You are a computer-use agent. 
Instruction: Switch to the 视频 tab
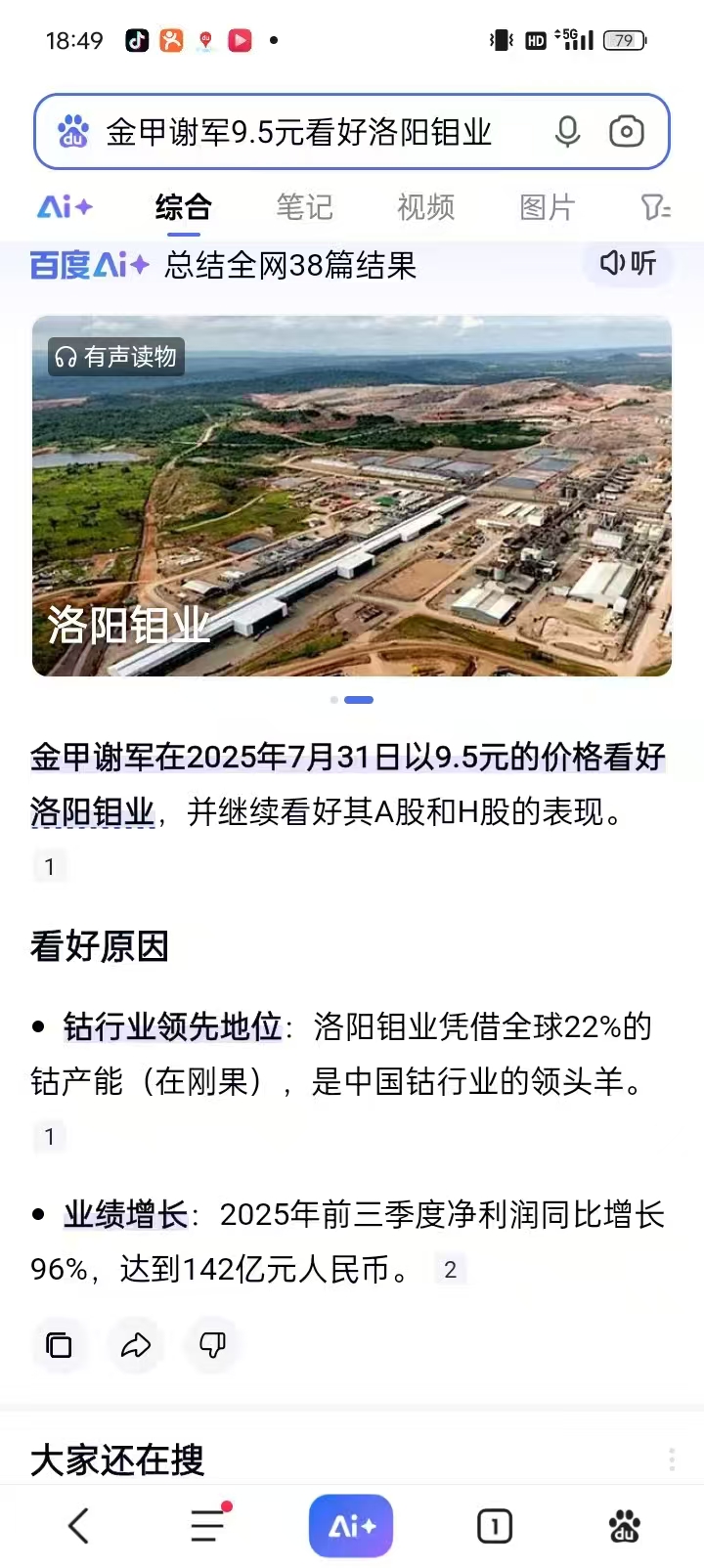425,207
